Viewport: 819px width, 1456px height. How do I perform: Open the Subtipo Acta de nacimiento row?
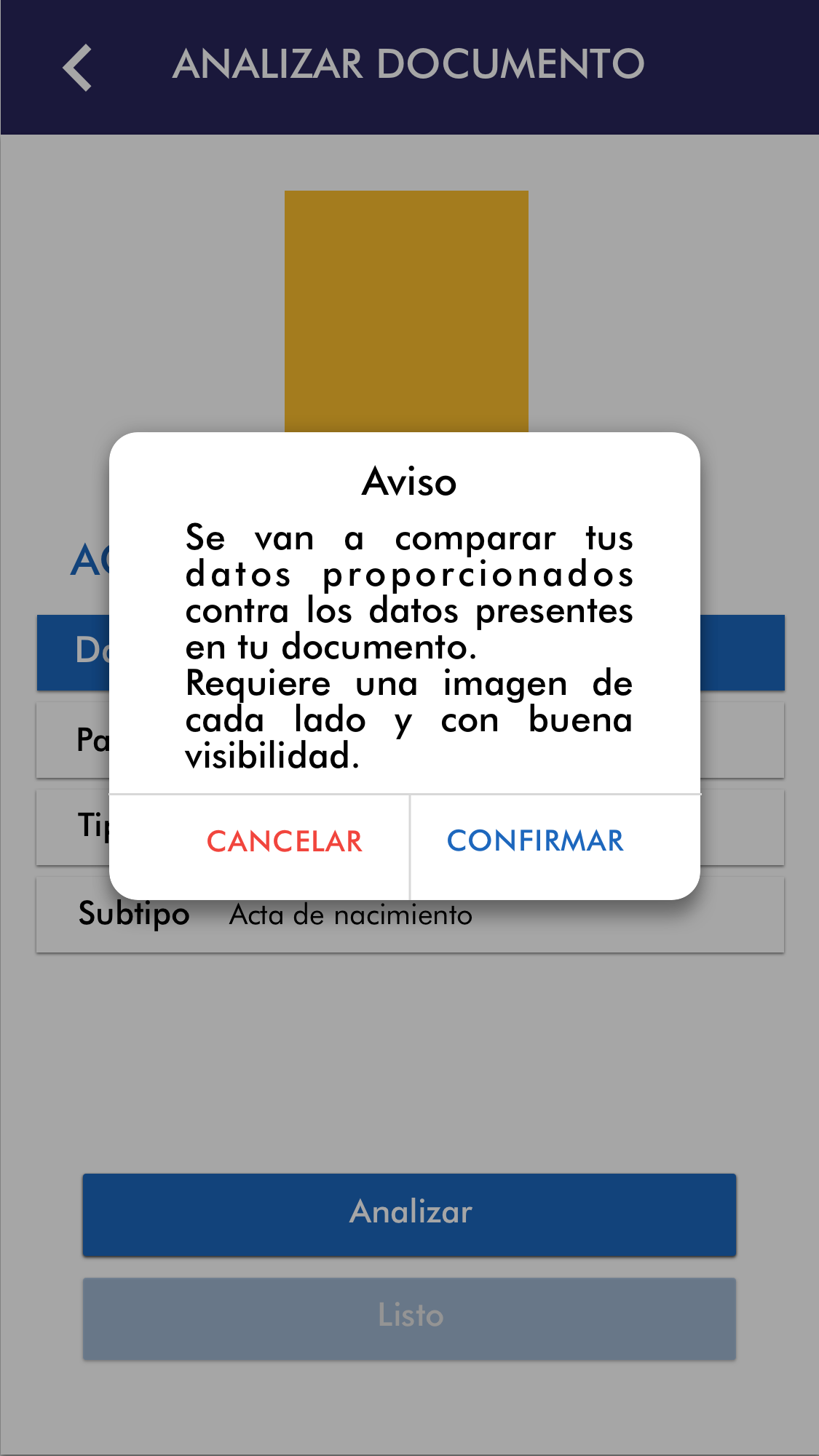[409, 926]
